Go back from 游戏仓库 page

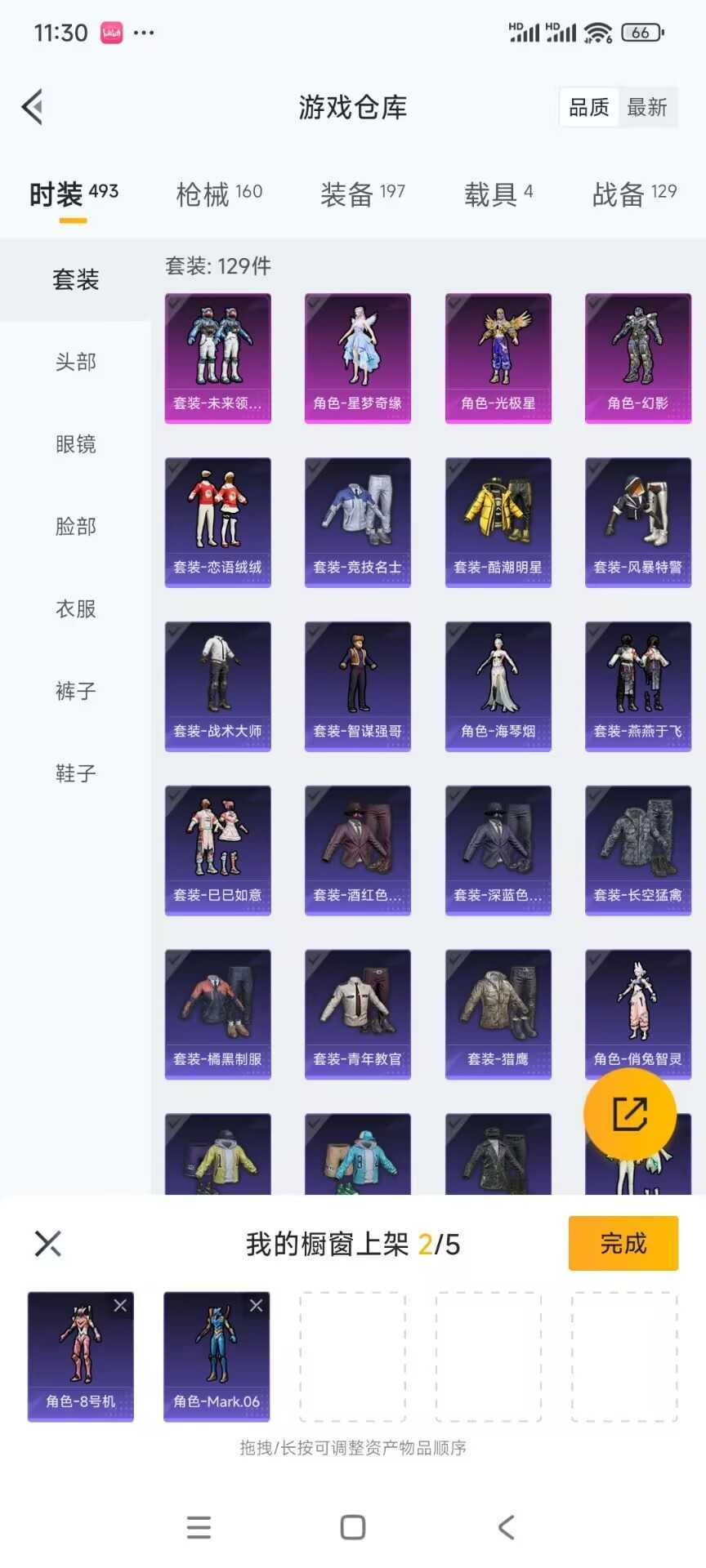32,107
